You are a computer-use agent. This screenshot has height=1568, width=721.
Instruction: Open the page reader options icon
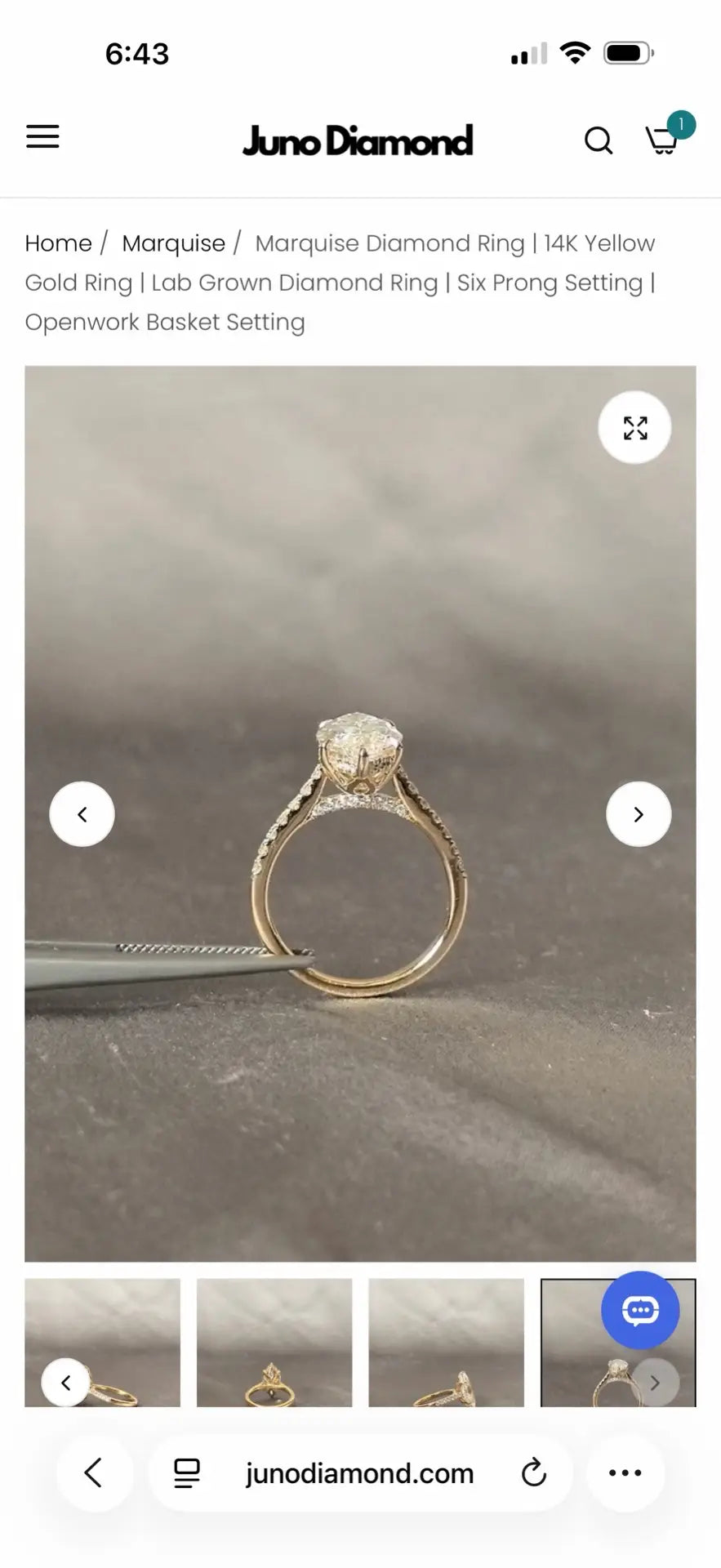pos(187,1473)
